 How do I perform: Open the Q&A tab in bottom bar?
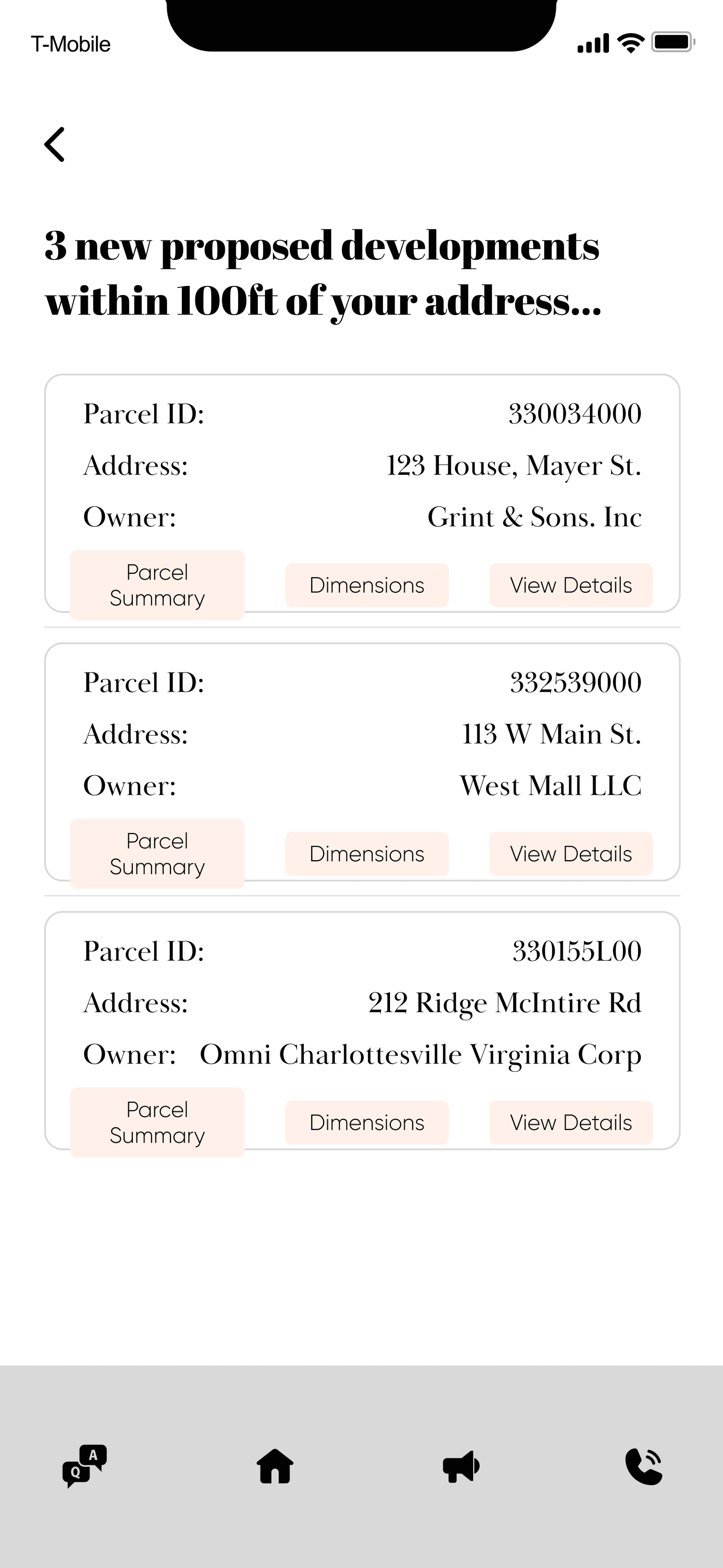pyautogui.click(x=85, y=1466)
